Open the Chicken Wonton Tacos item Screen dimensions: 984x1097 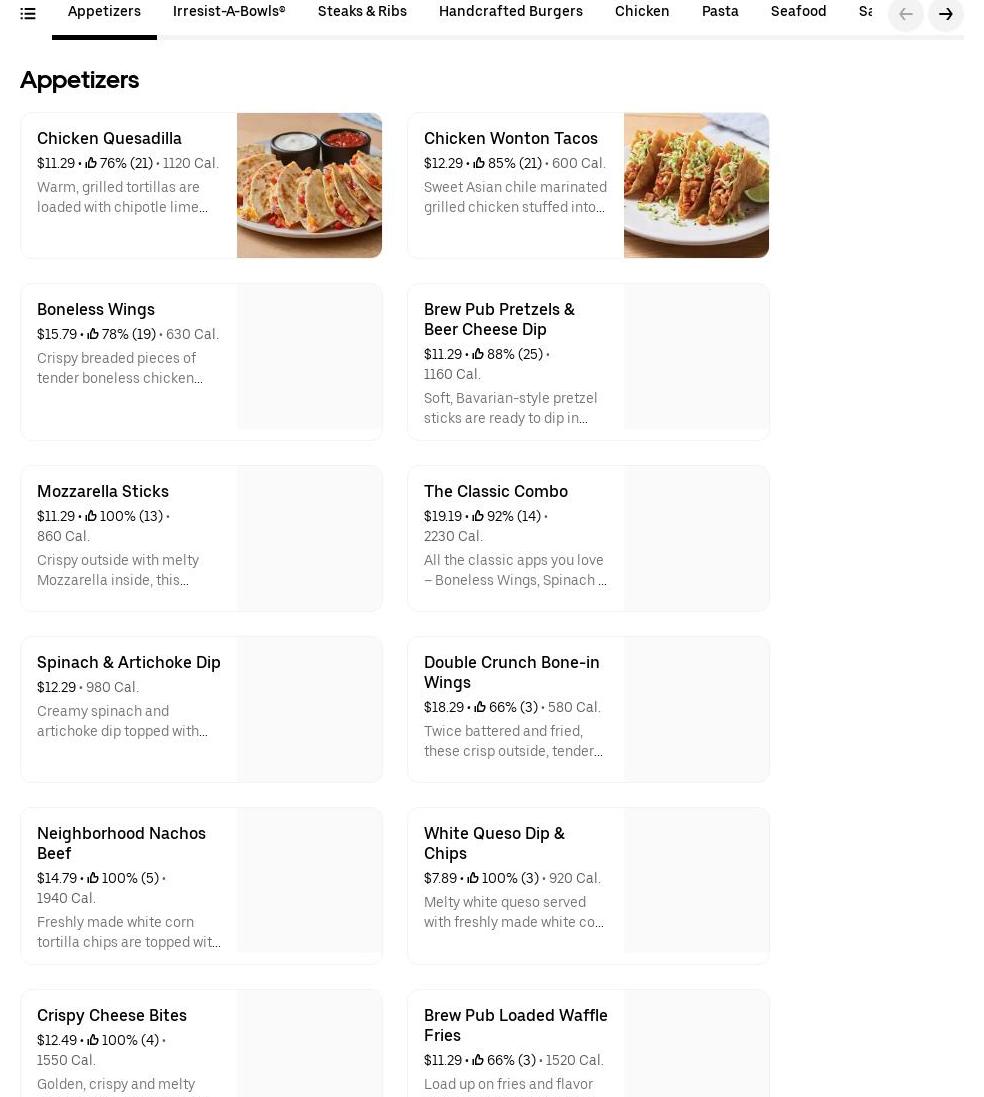pyautogui.click(x=588, y=185)
